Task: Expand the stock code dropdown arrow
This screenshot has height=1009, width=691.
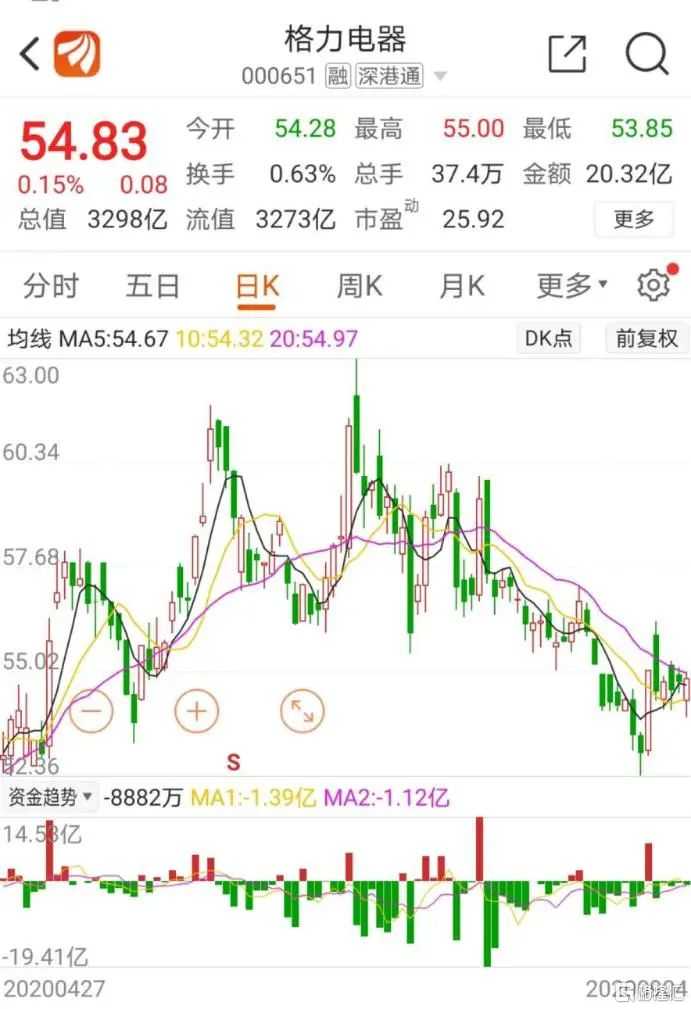Action: tap(440, 77)
